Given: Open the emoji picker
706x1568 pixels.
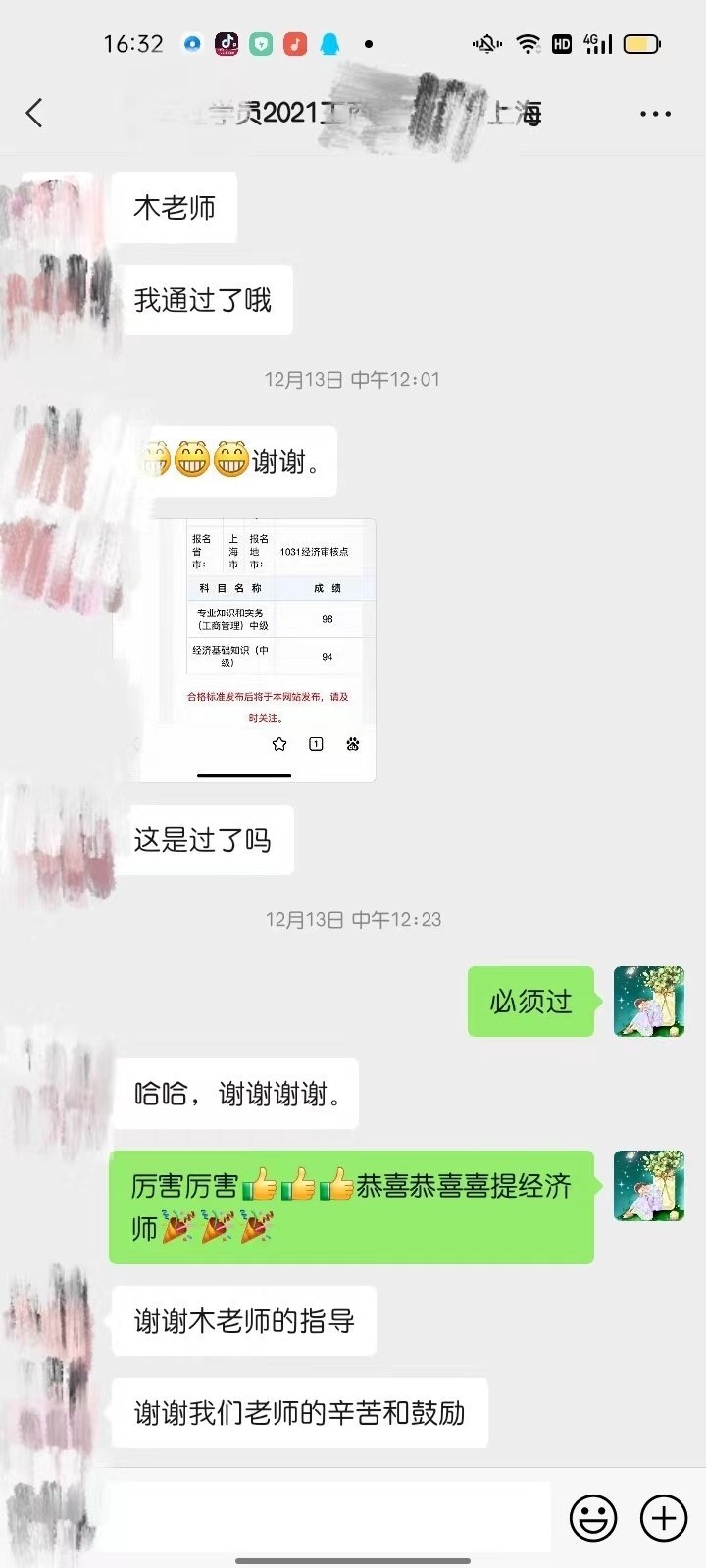Looking at the screenshot, I should 593,1518.
